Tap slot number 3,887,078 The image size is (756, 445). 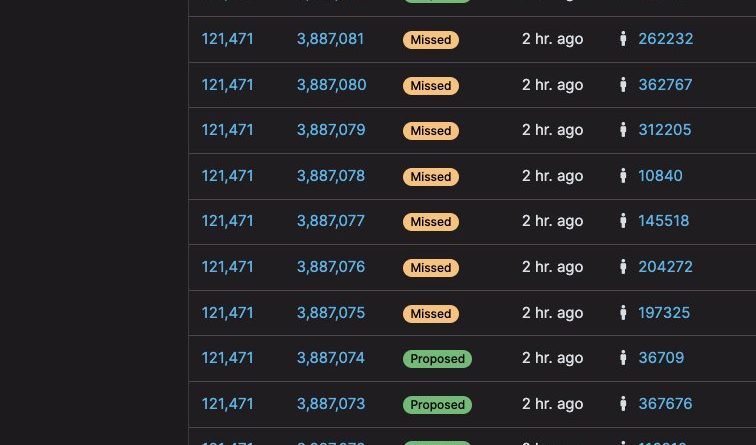330,176
